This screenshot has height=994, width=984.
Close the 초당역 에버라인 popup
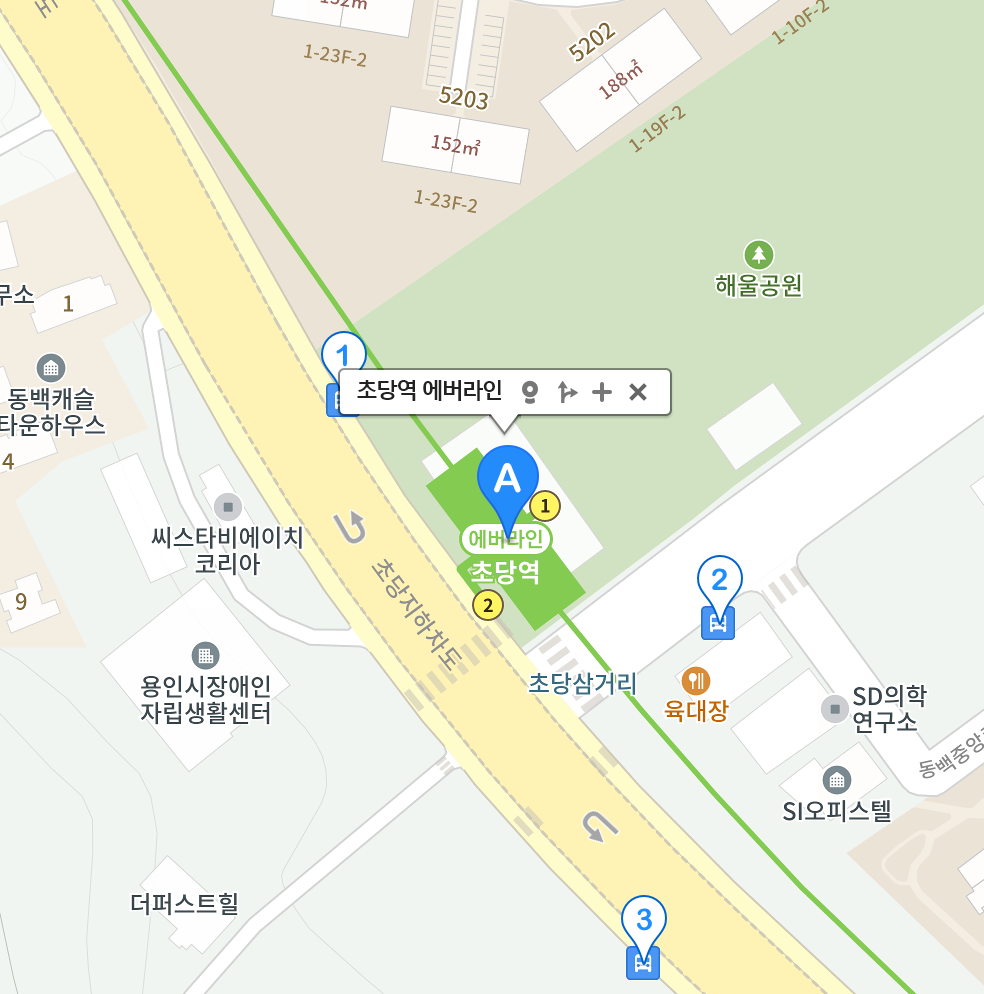coord(638,392)
